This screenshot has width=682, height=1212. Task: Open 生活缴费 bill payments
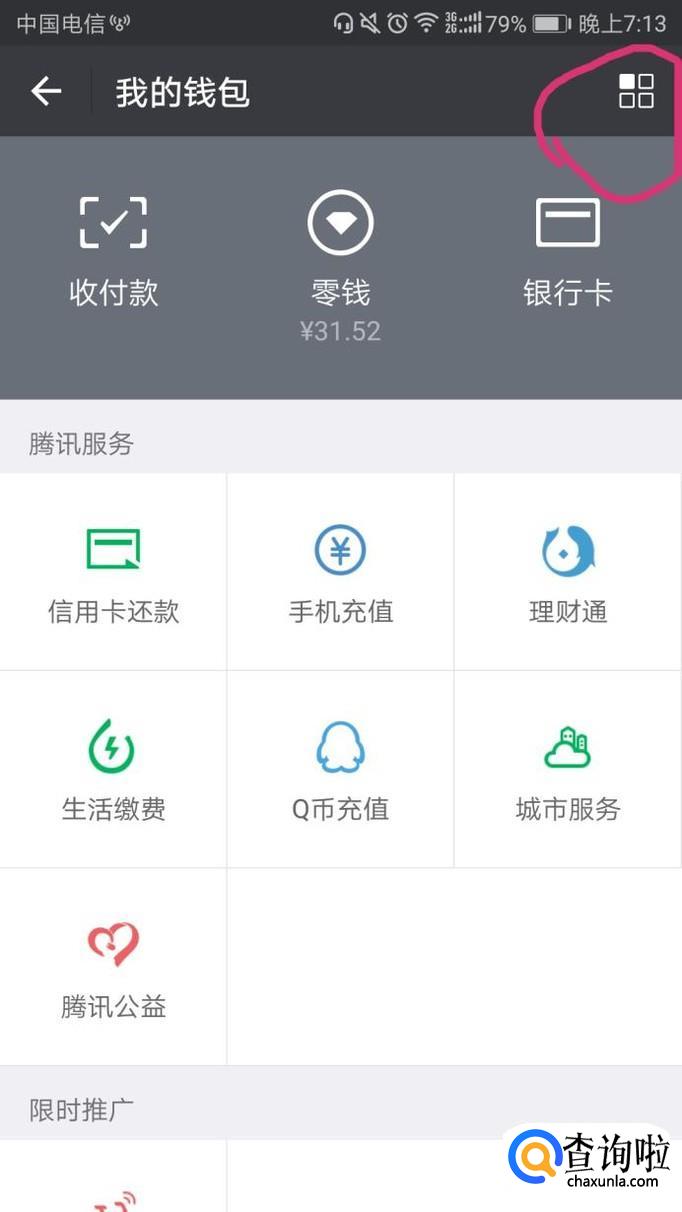point(113,769)
